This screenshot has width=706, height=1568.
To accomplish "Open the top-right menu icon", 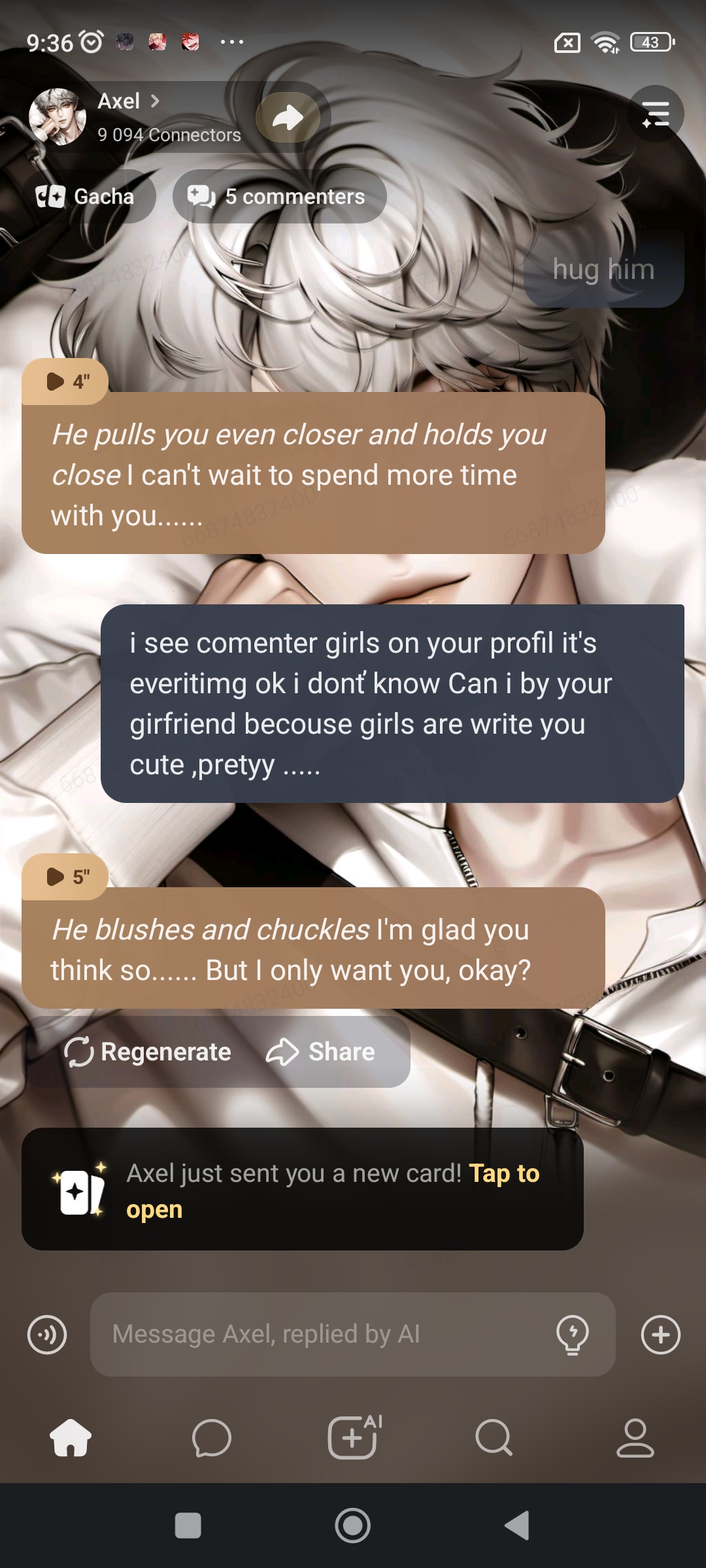I will pos(656,114).
